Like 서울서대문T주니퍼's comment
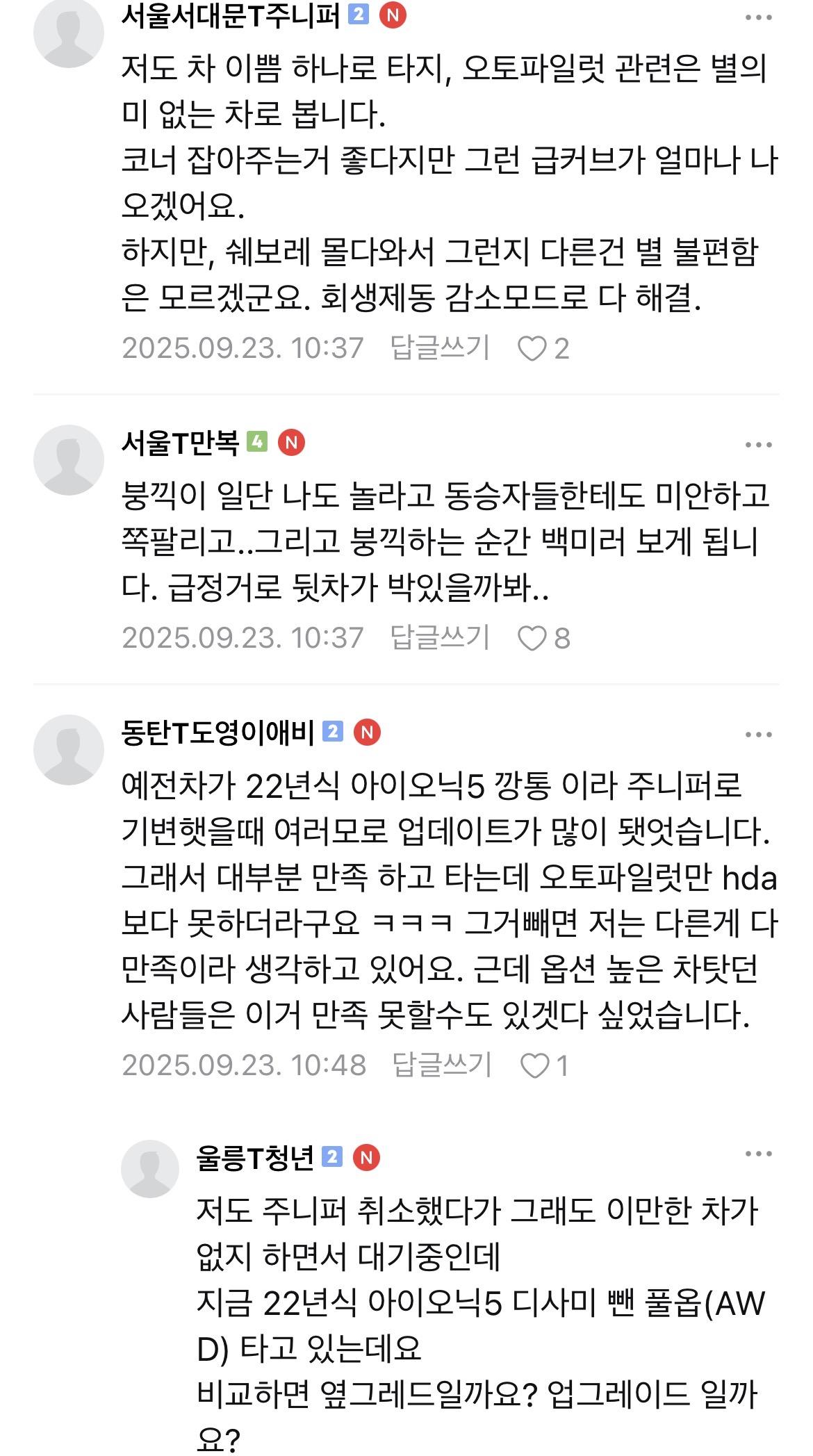This screenshot has height=1456, width=813. coord(532,349)
